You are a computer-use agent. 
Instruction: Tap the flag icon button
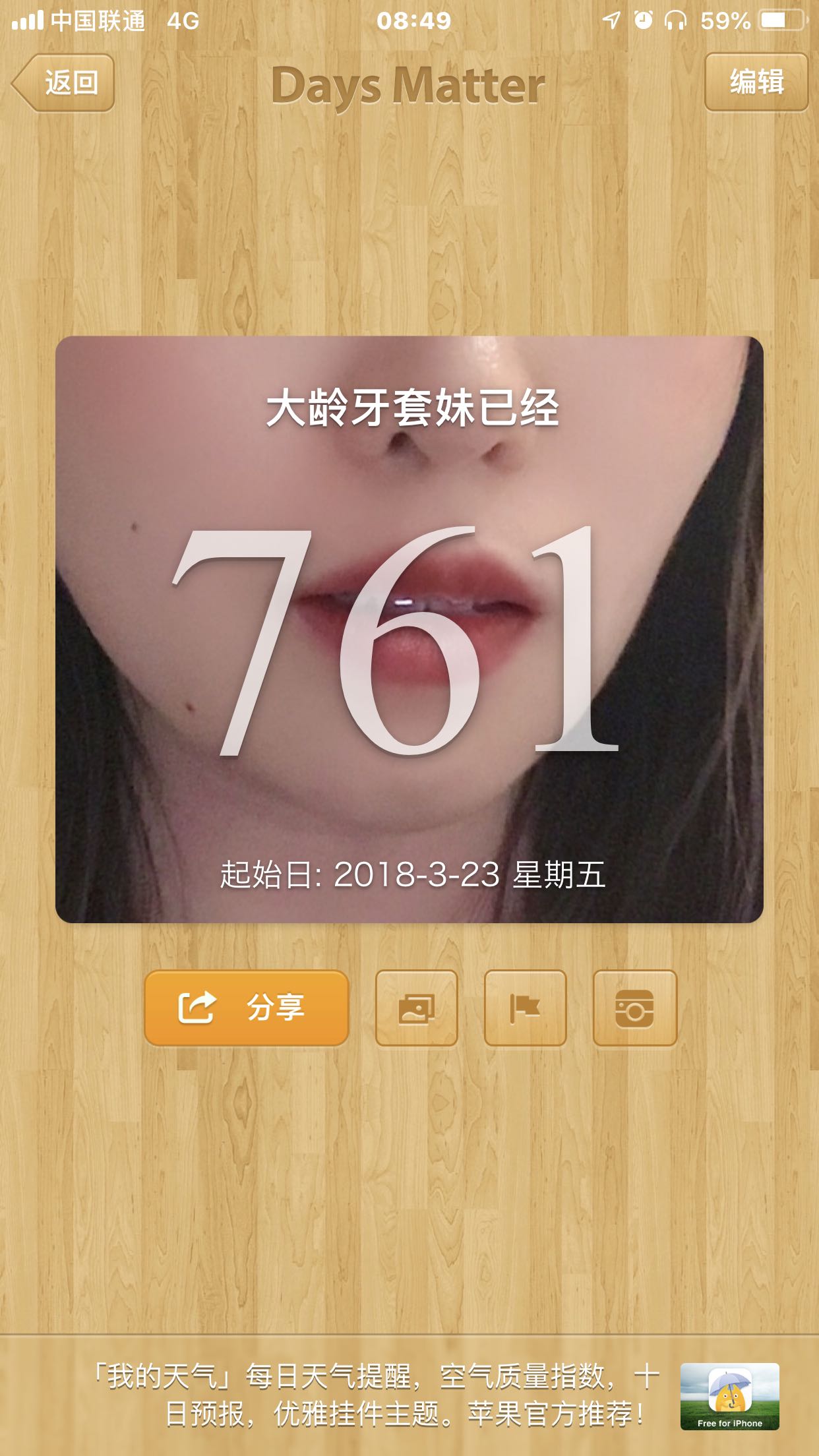[525, 1008]
